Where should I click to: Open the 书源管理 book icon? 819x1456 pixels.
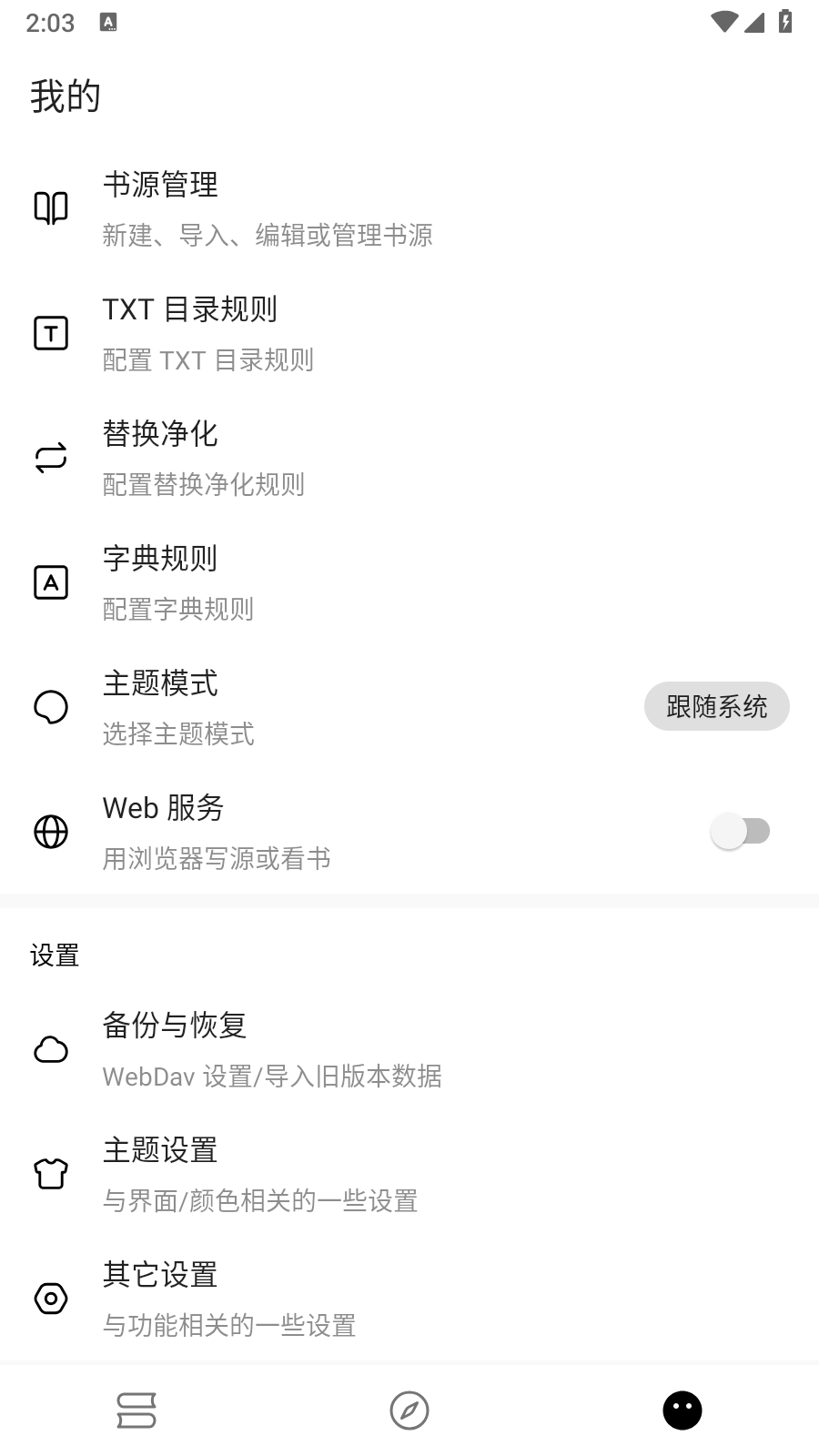point(51,207)
